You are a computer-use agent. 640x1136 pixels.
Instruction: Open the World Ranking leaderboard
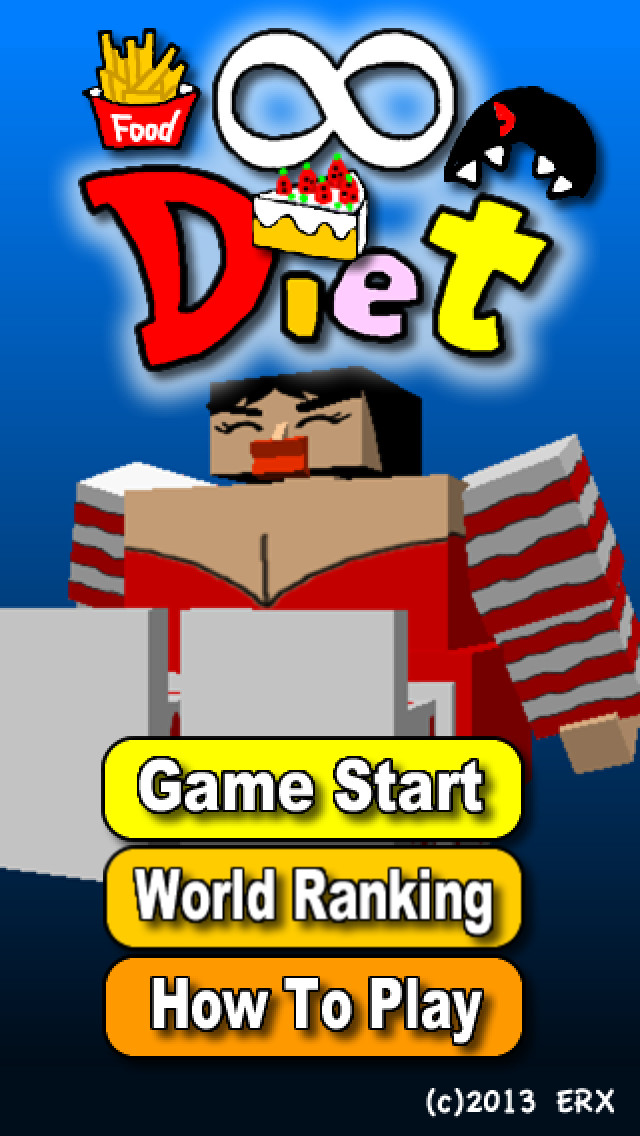(x=313, y=898)
